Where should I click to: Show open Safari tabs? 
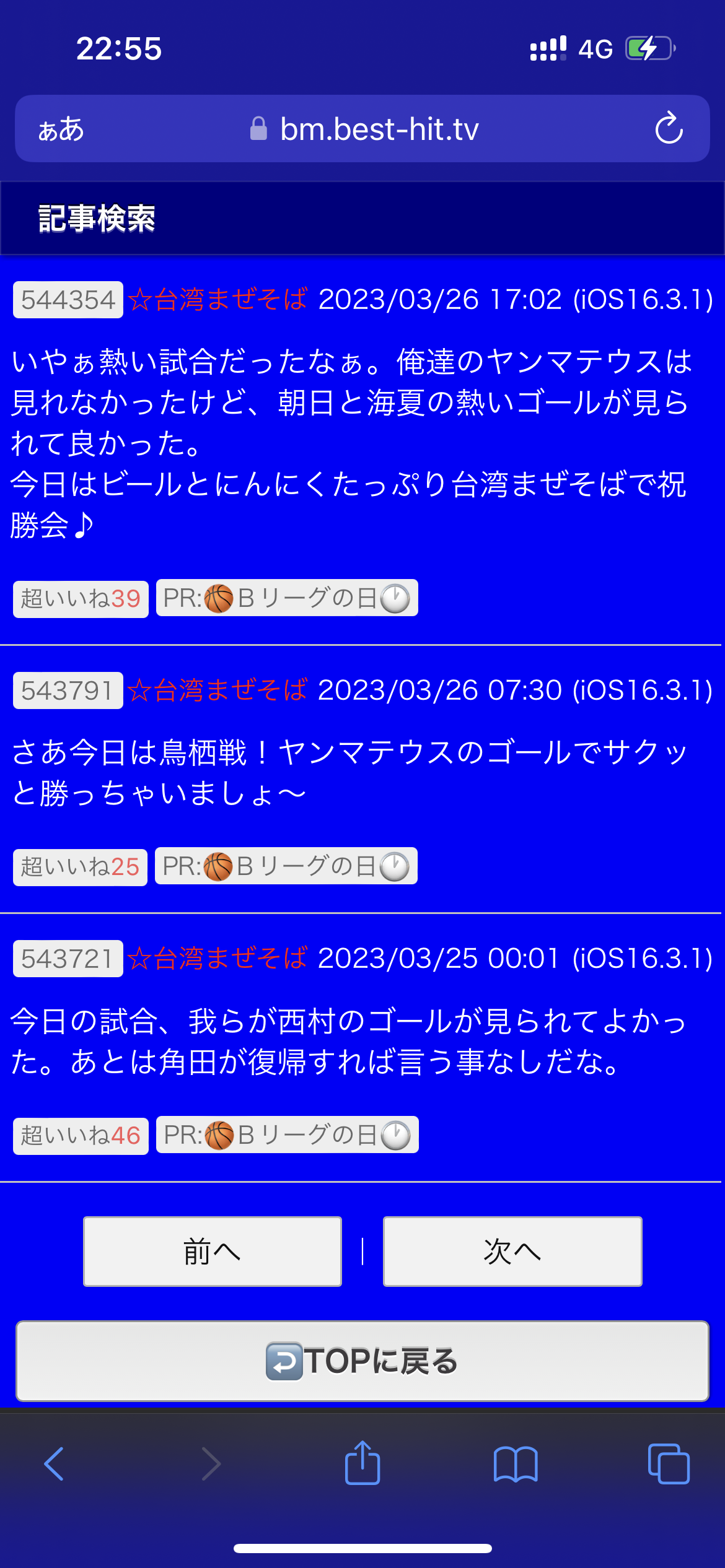(x=669, y=1464)
